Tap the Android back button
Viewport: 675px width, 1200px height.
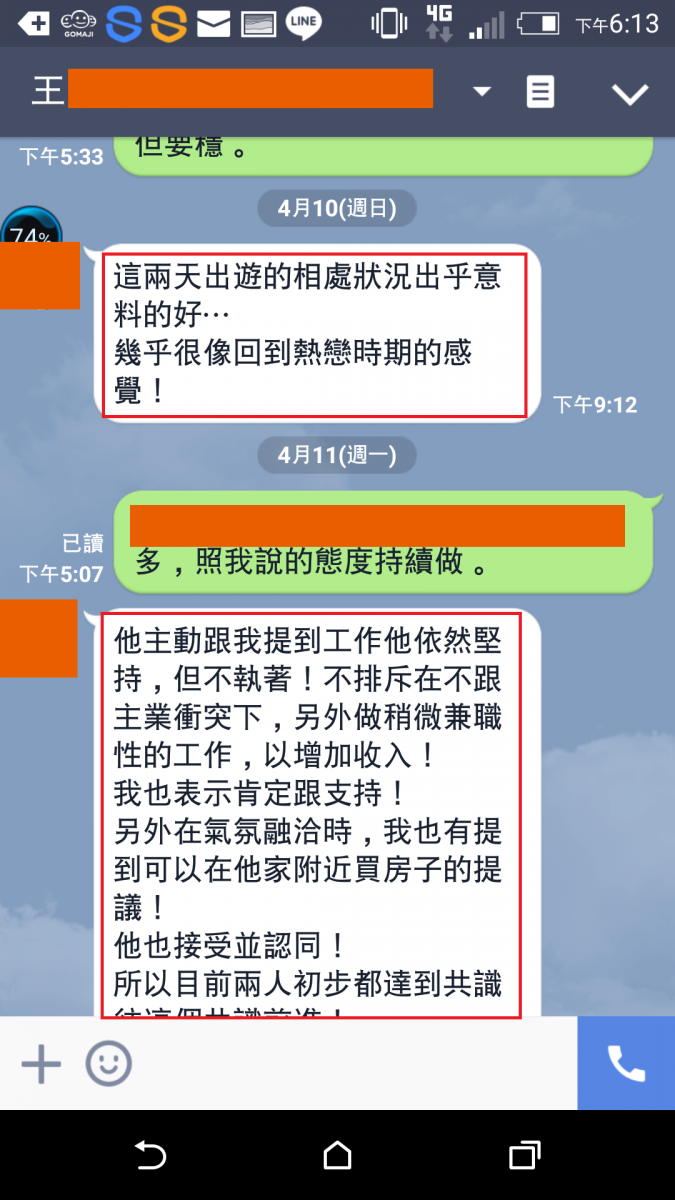(x=150, y=1156)
